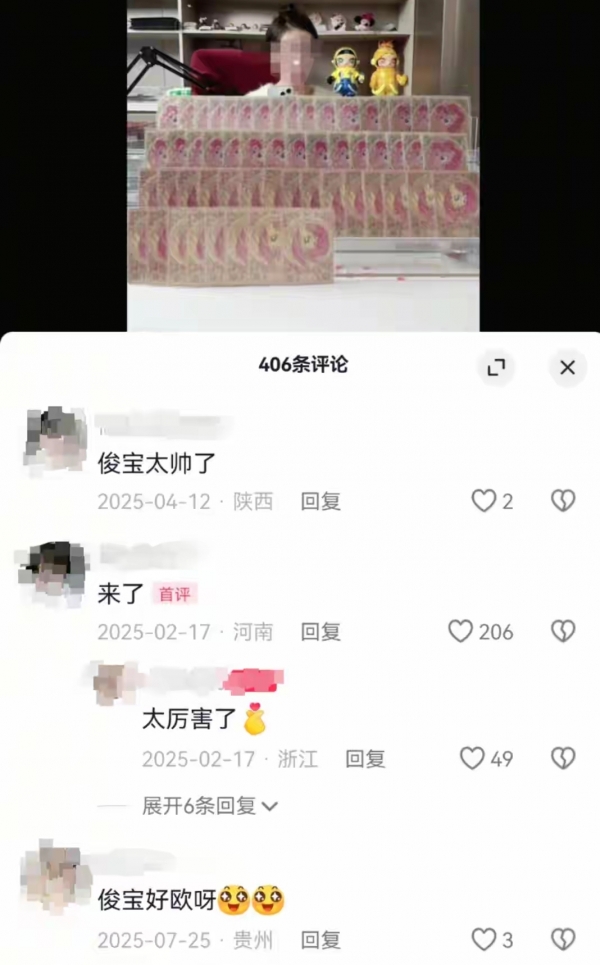The width and height of the screenshot is (600, 965).
Task: Expand the 6 hidden replies
Action: pos(210,806)
